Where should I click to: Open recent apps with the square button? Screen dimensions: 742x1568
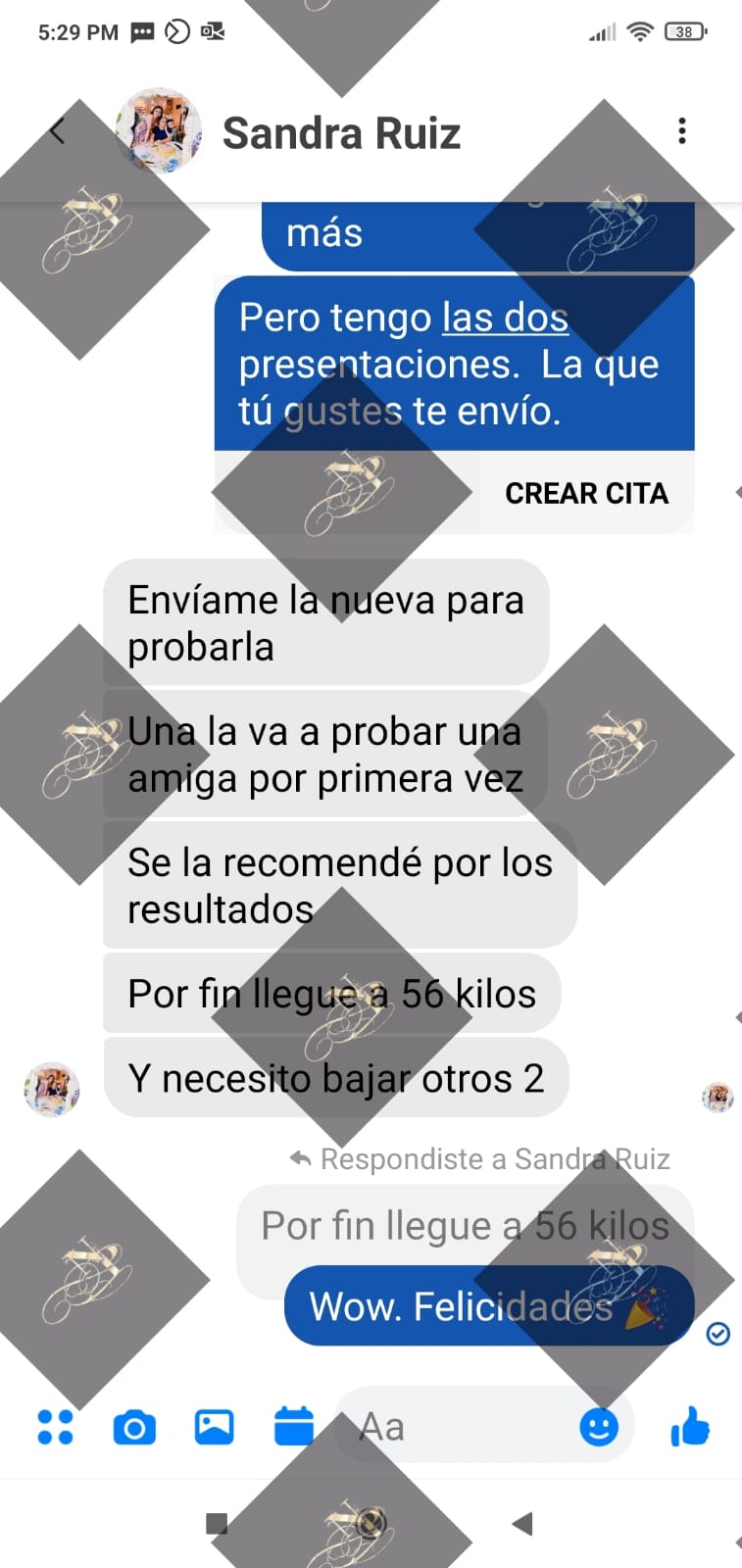[x=218, y=1523]
